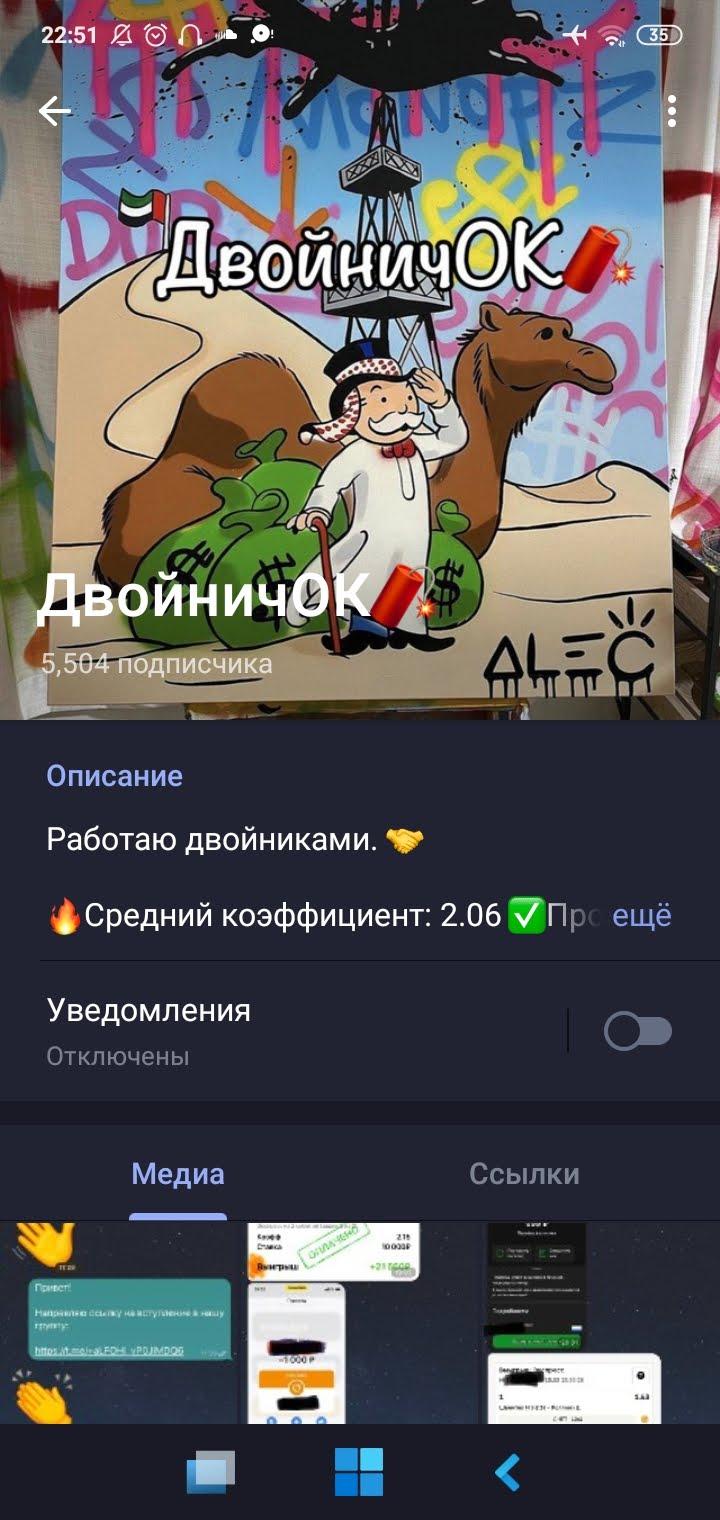
Task: Select the Медиа tab
Action: [x=178, y=1173]
